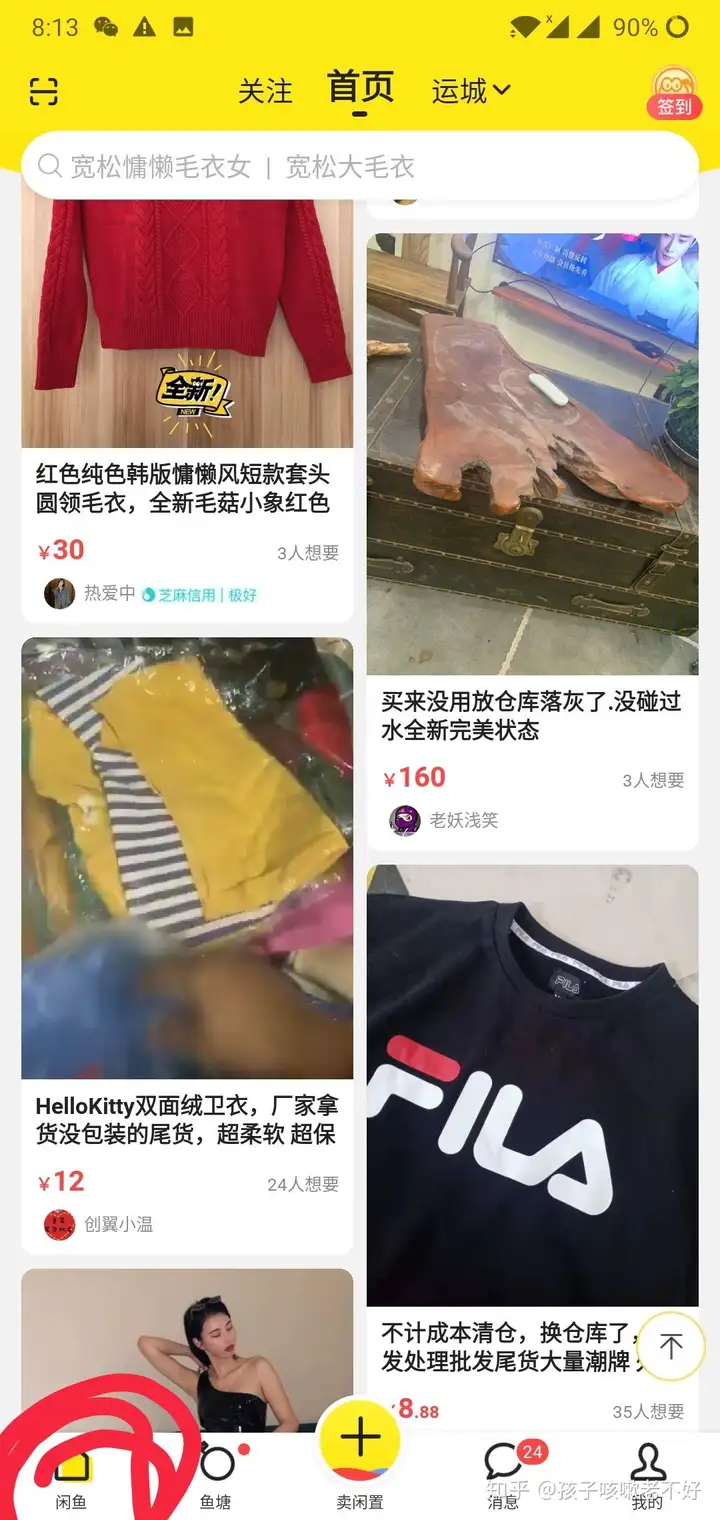This screenshot has width=720, height=1520.
Task: Switch to the 关注 tab
Action: (265, 91)
